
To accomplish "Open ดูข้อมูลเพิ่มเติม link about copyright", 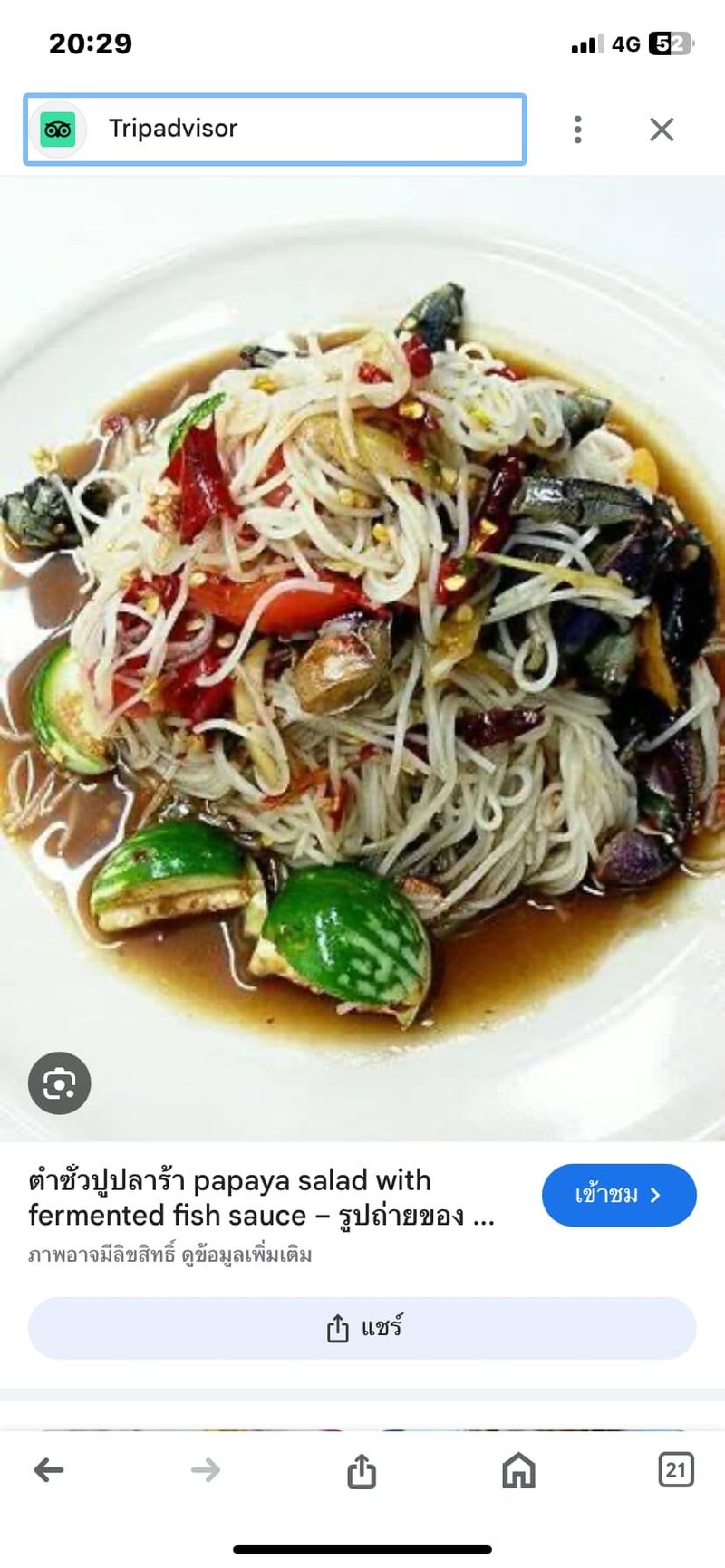I will point(246,1255).
